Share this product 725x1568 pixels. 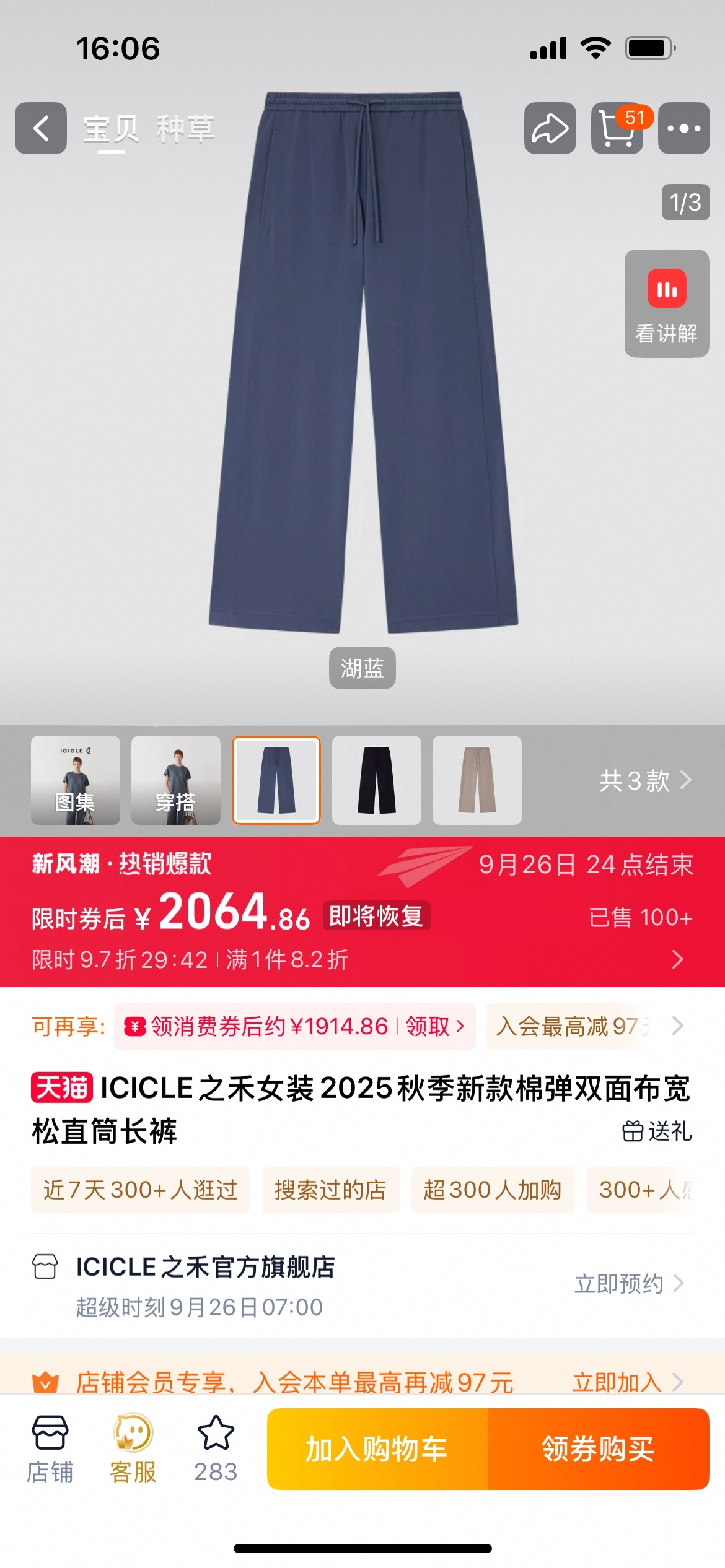coord(550,128)
